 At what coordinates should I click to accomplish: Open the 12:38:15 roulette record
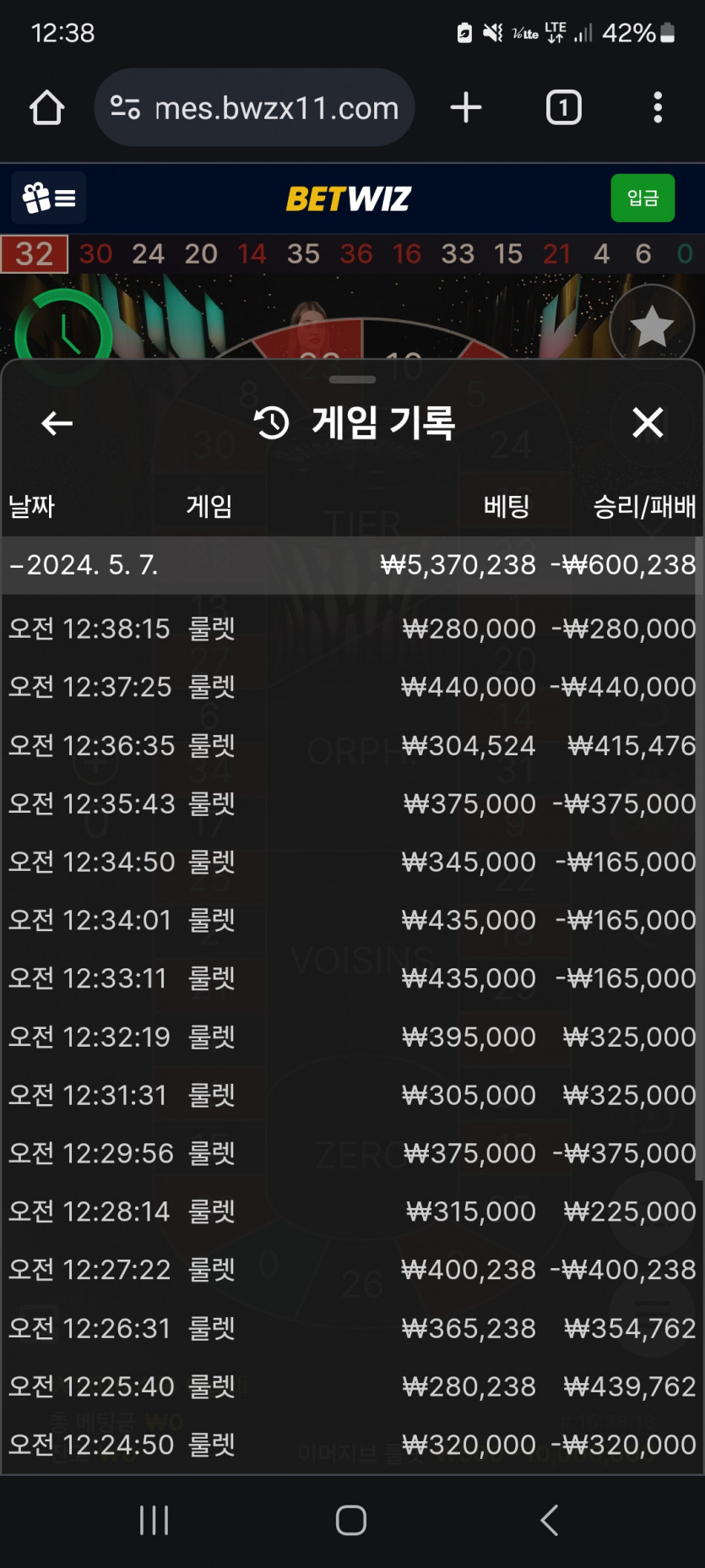click(x=352, y=629)
